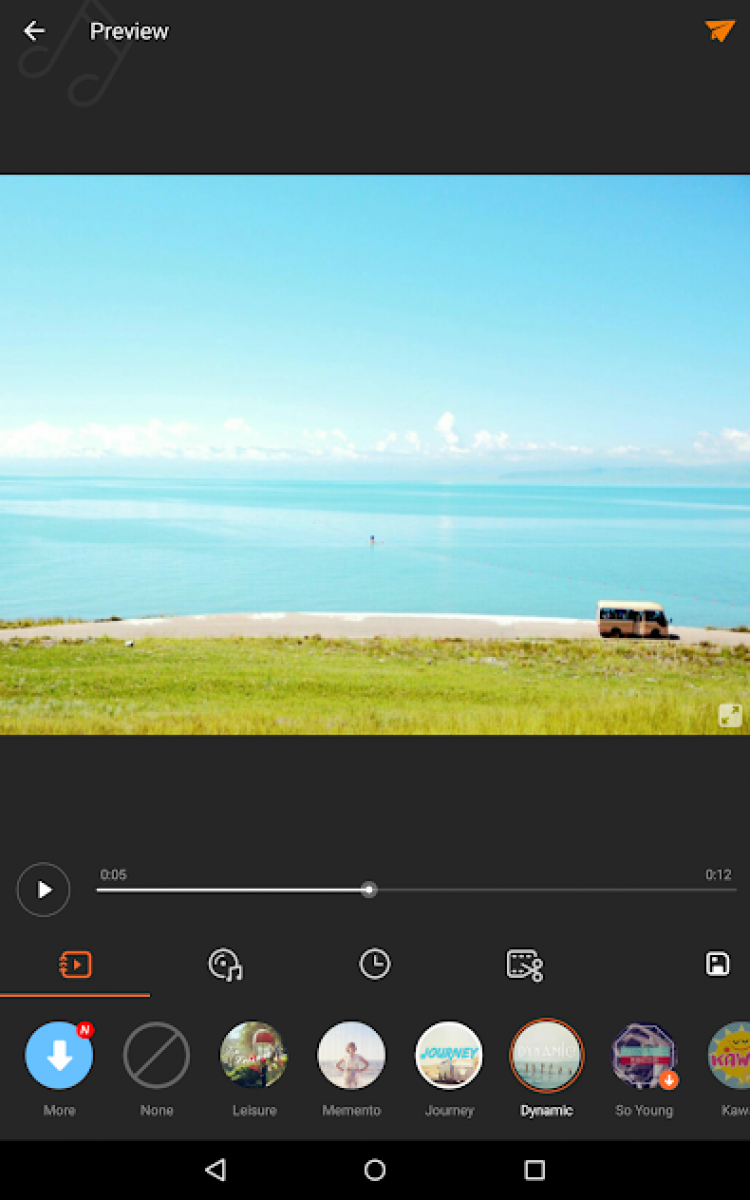Choose the Memento theme

[351, 1055]
